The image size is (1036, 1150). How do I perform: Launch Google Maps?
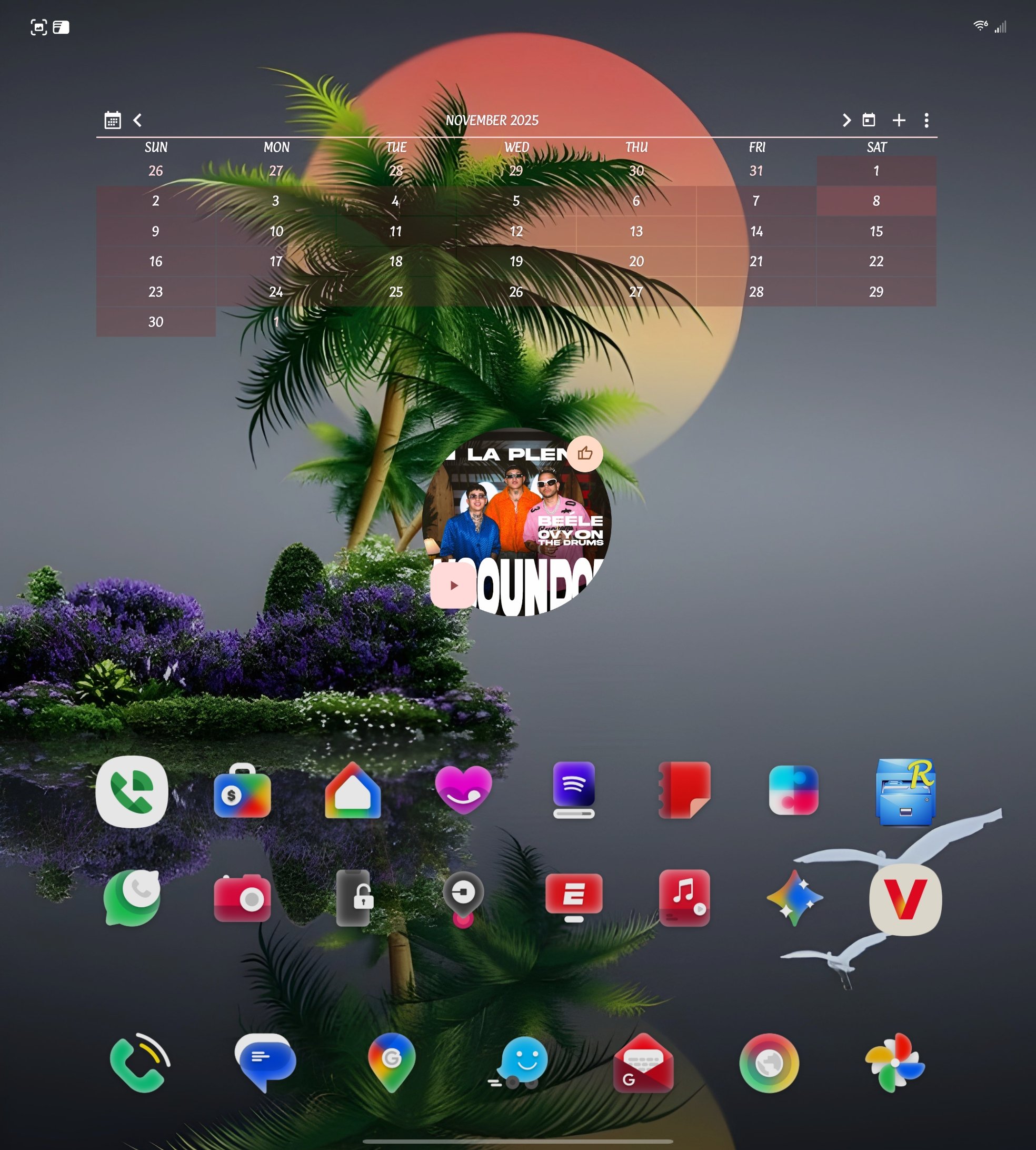[392, 1062]
